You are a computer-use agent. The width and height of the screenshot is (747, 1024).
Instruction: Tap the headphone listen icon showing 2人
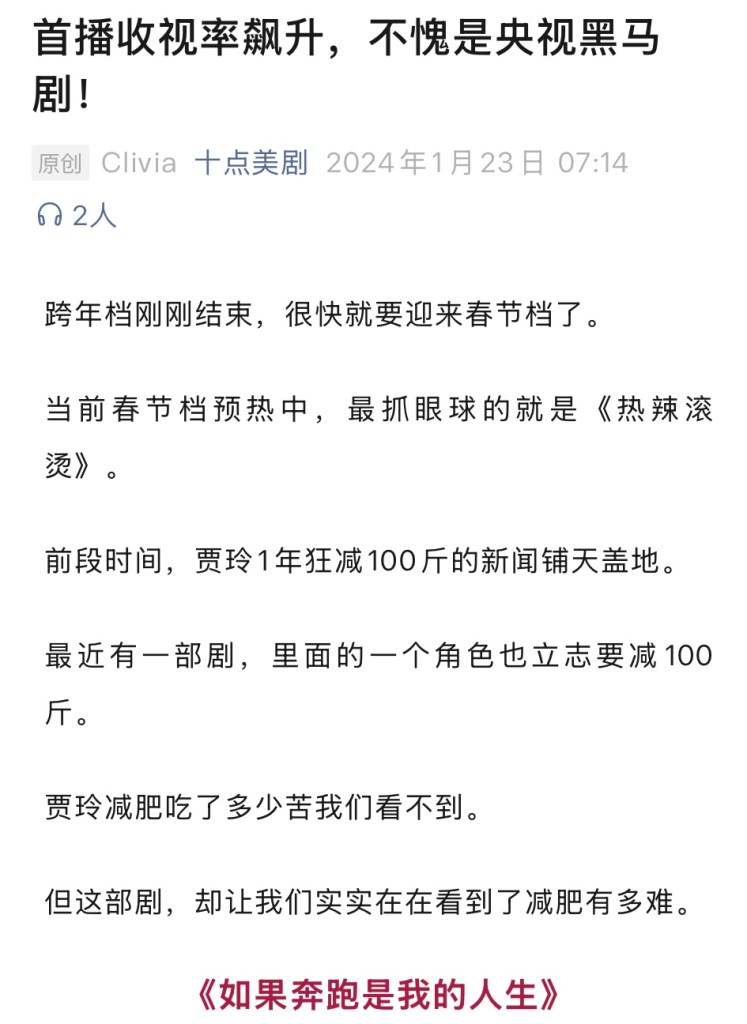click(x=50, y=215)
